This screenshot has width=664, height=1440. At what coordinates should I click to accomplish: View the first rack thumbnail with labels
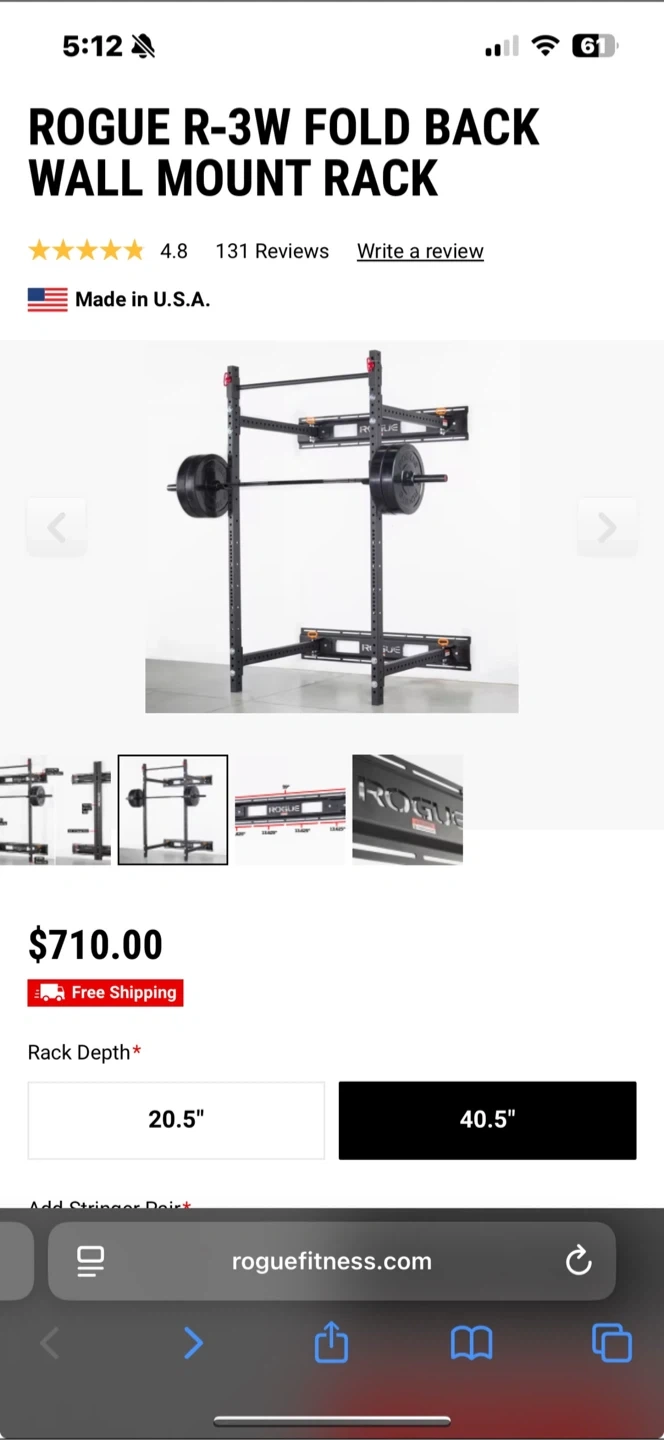click(x=55, y=809)
